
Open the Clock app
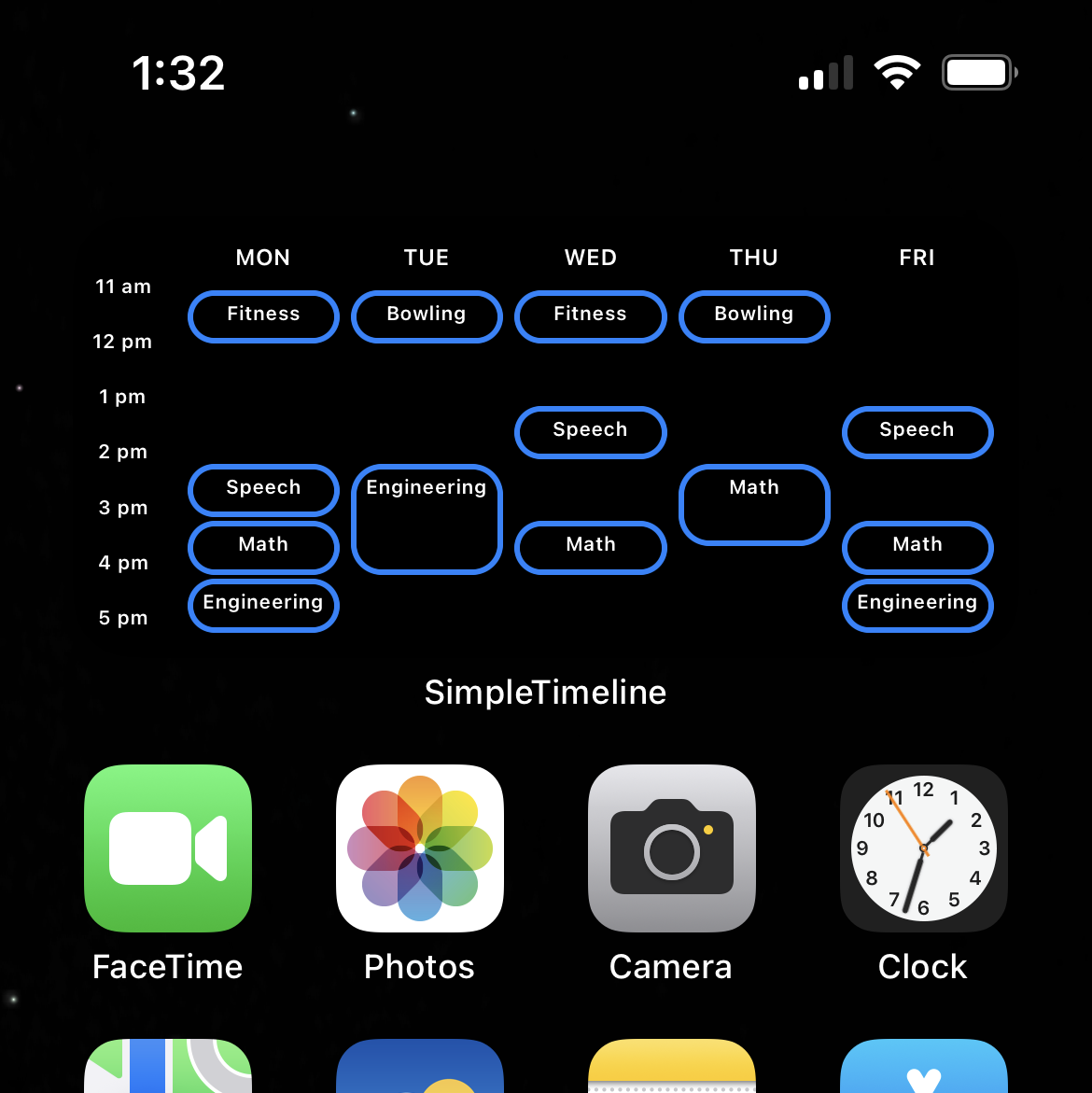point(923,848)
